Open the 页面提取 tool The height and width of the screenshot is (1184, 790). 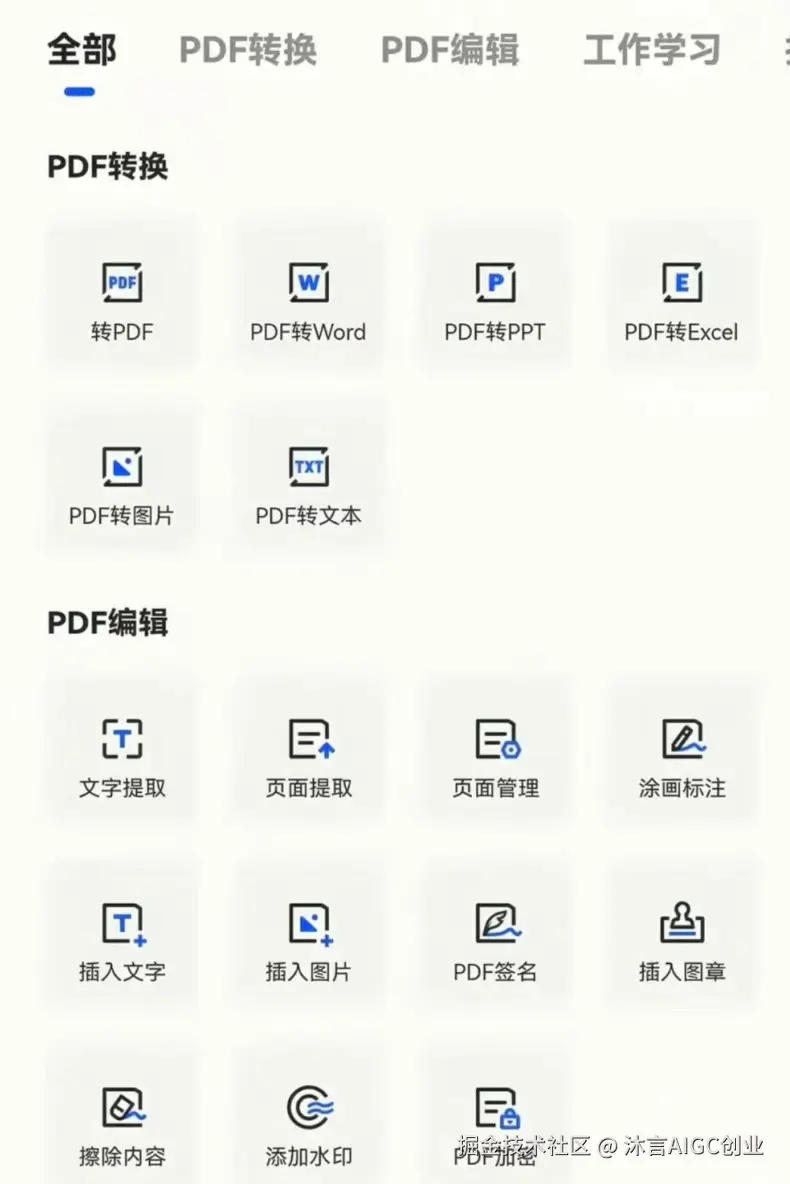pyautogui.click(x=308, y=755)
